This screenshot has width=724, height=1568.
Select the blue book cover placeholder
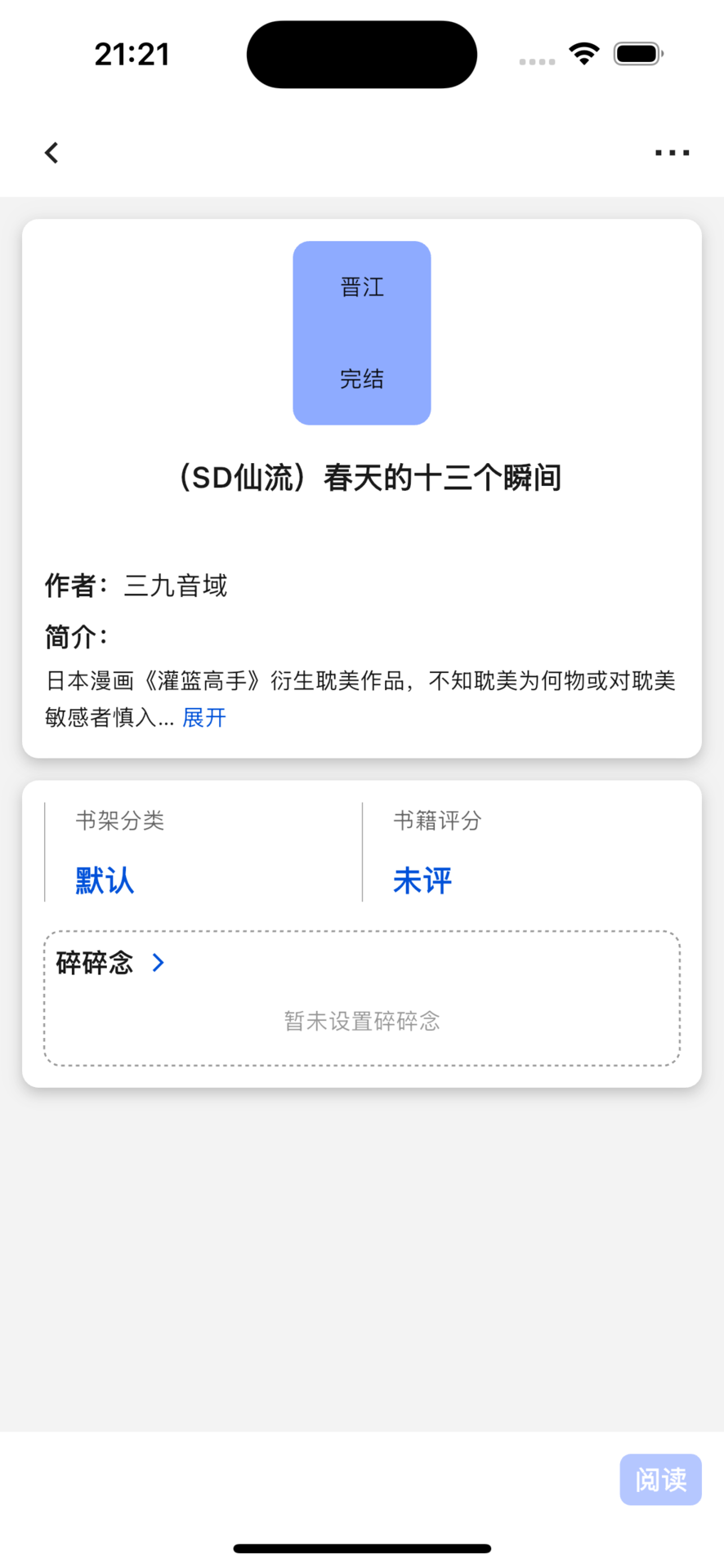[362, 333]
